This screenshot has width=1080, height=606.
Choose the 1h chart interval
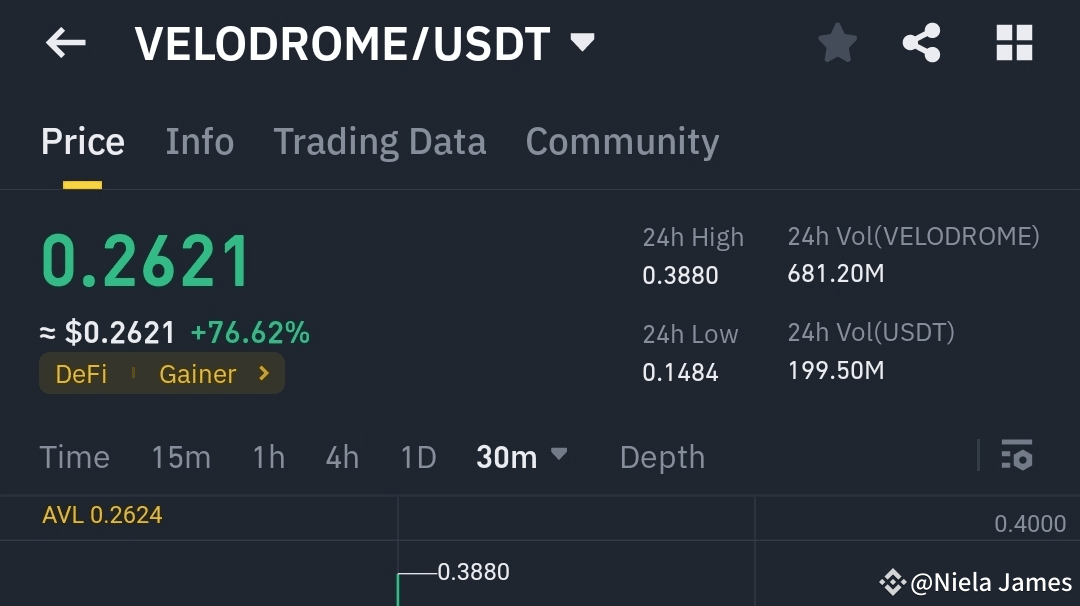click(269, 457)
